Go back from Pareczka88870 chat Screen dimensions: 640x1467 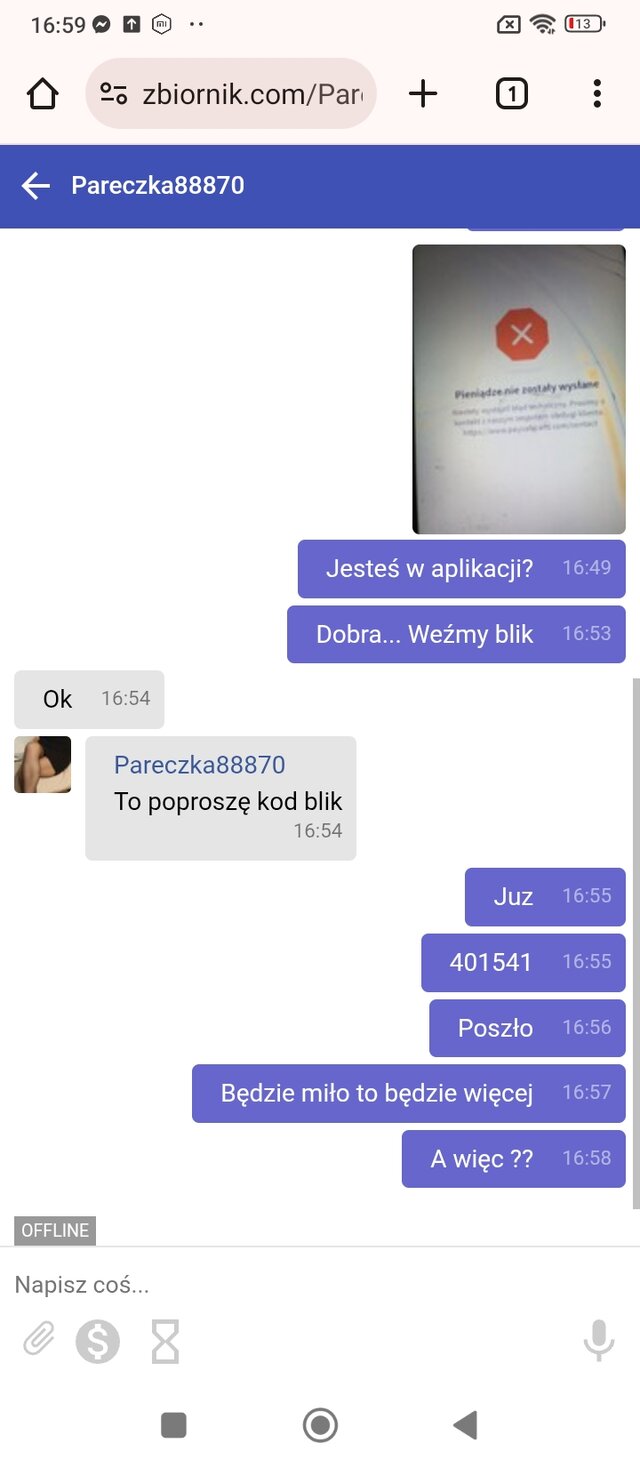(36, 186)
